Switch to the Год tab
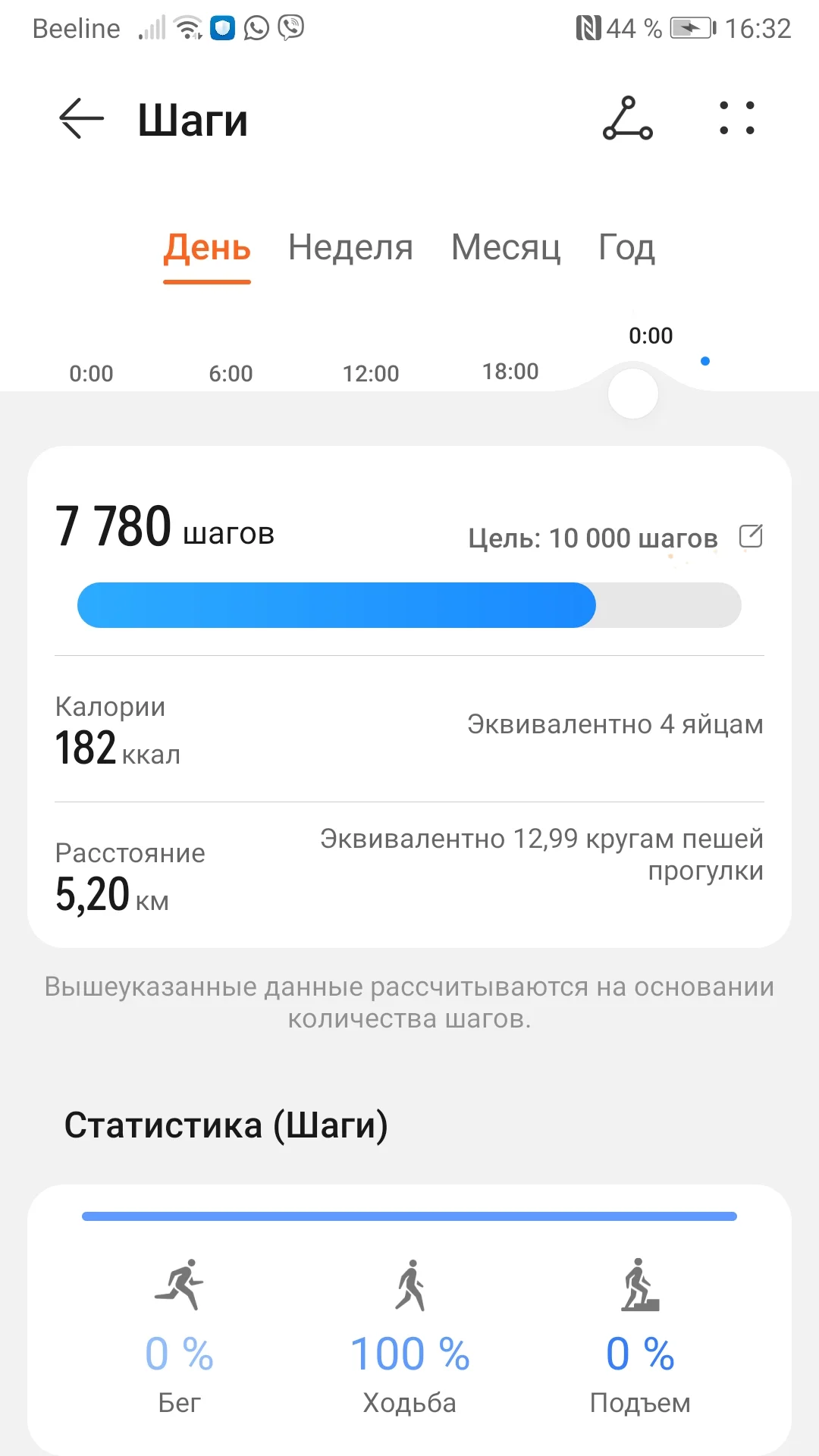Image resolution: width=819 pixels, height=1456 pixels. coord(626,248)
